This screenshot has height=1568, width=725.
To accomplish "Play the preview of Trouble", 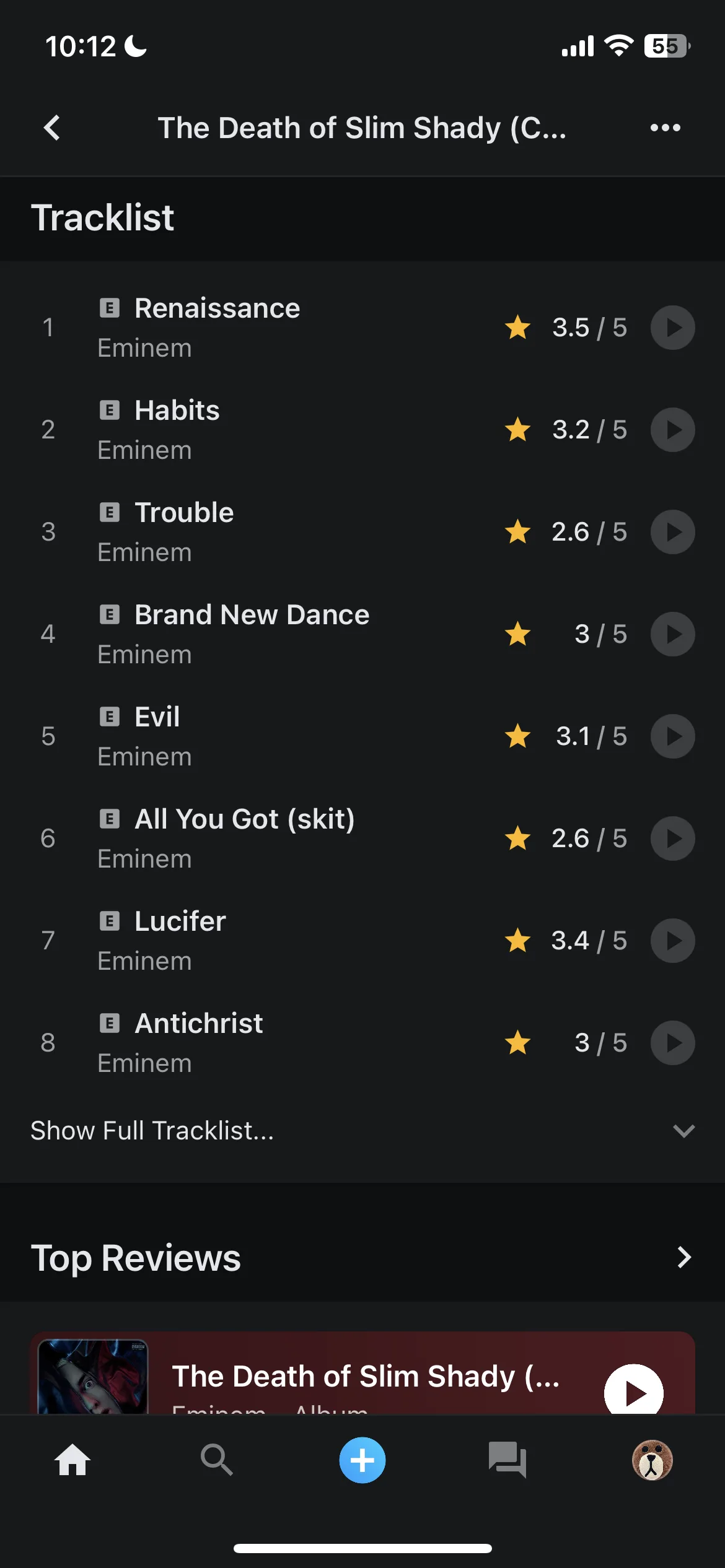I will 672,532.
